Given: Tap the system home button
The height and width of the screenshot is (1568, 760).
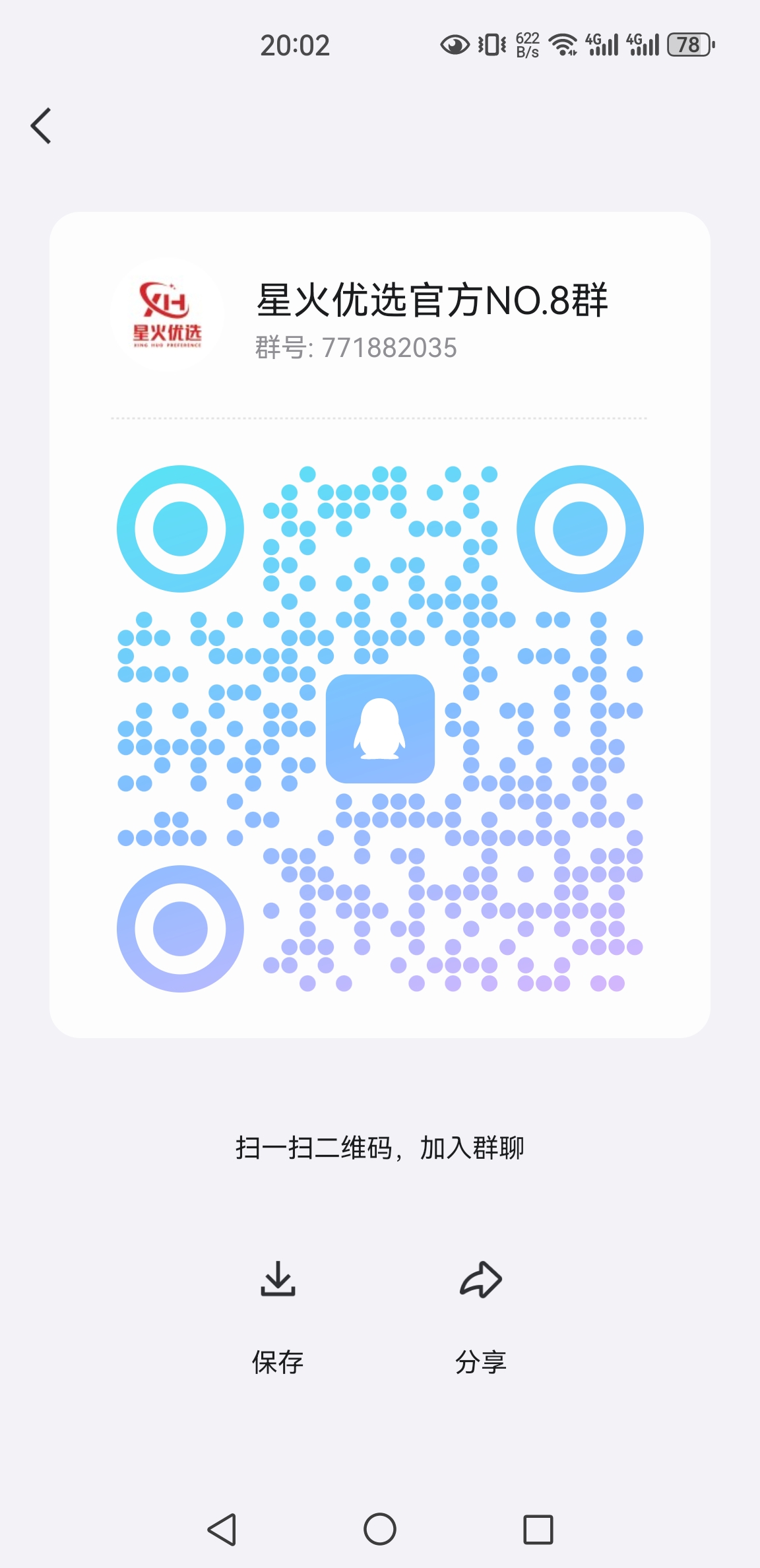Looking at the screenshot, I should (380, 1529).
